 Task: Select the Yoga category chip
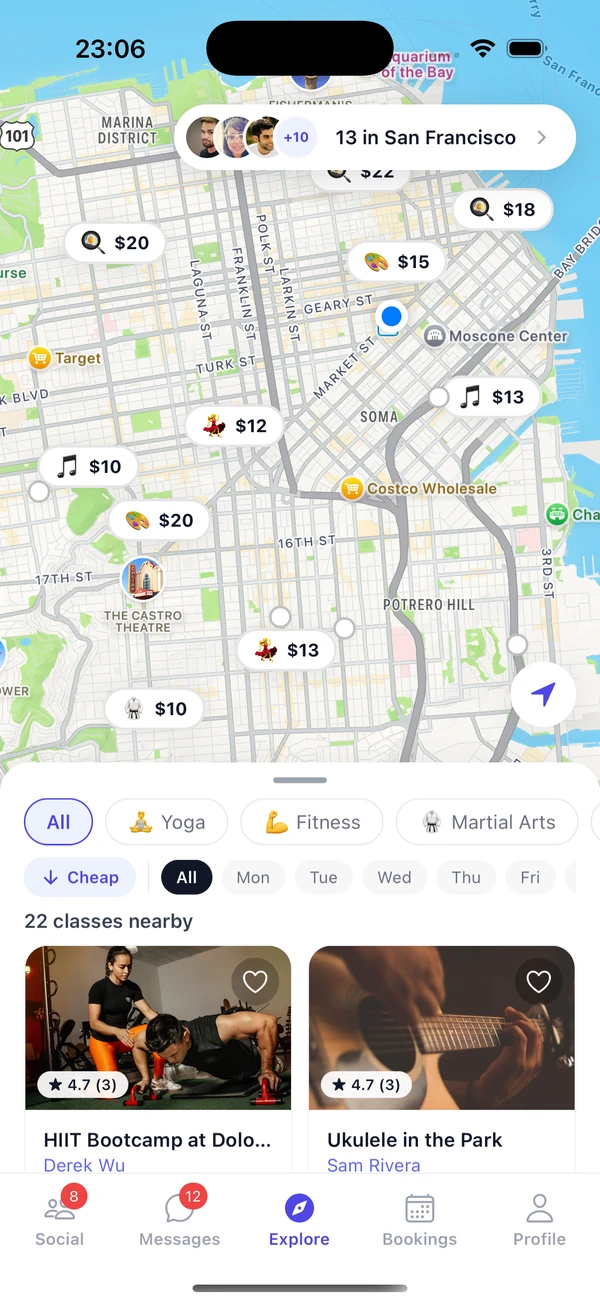click(x=167, y=822)
